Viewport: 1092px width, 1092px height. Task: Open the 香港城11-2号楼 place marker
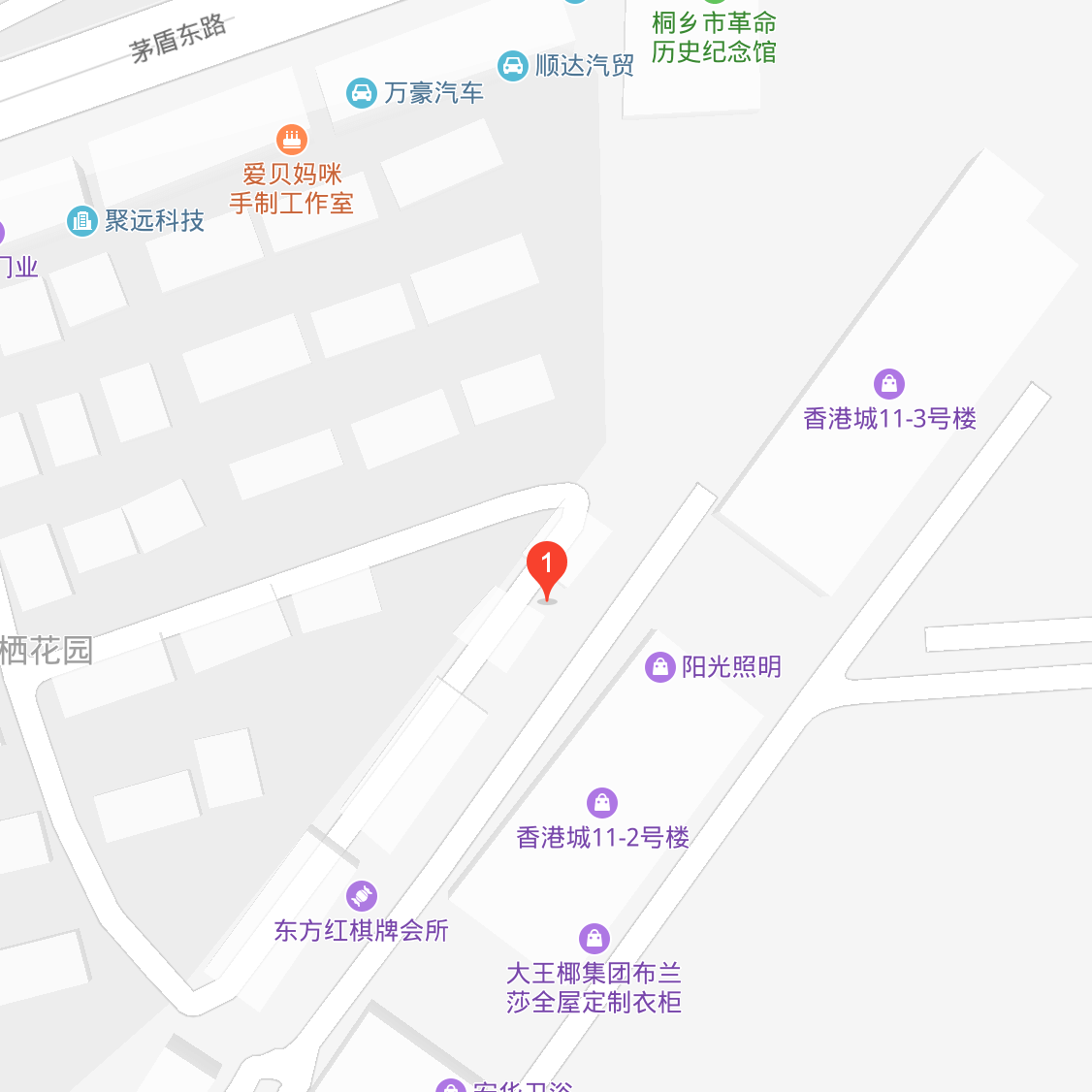(x=602, y=803)
